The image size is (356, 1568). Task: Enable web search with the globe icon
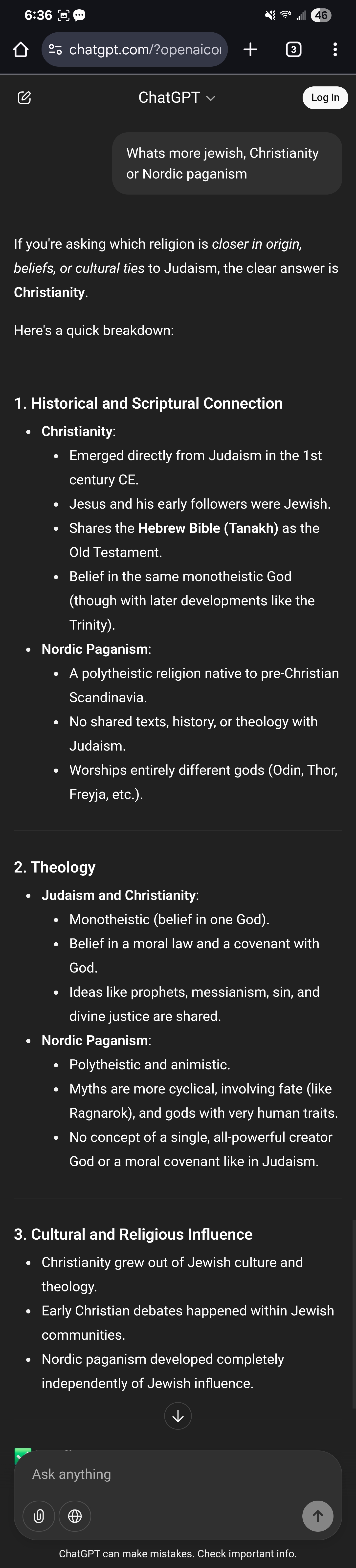pyautogui.click(x=75, y=1516)
